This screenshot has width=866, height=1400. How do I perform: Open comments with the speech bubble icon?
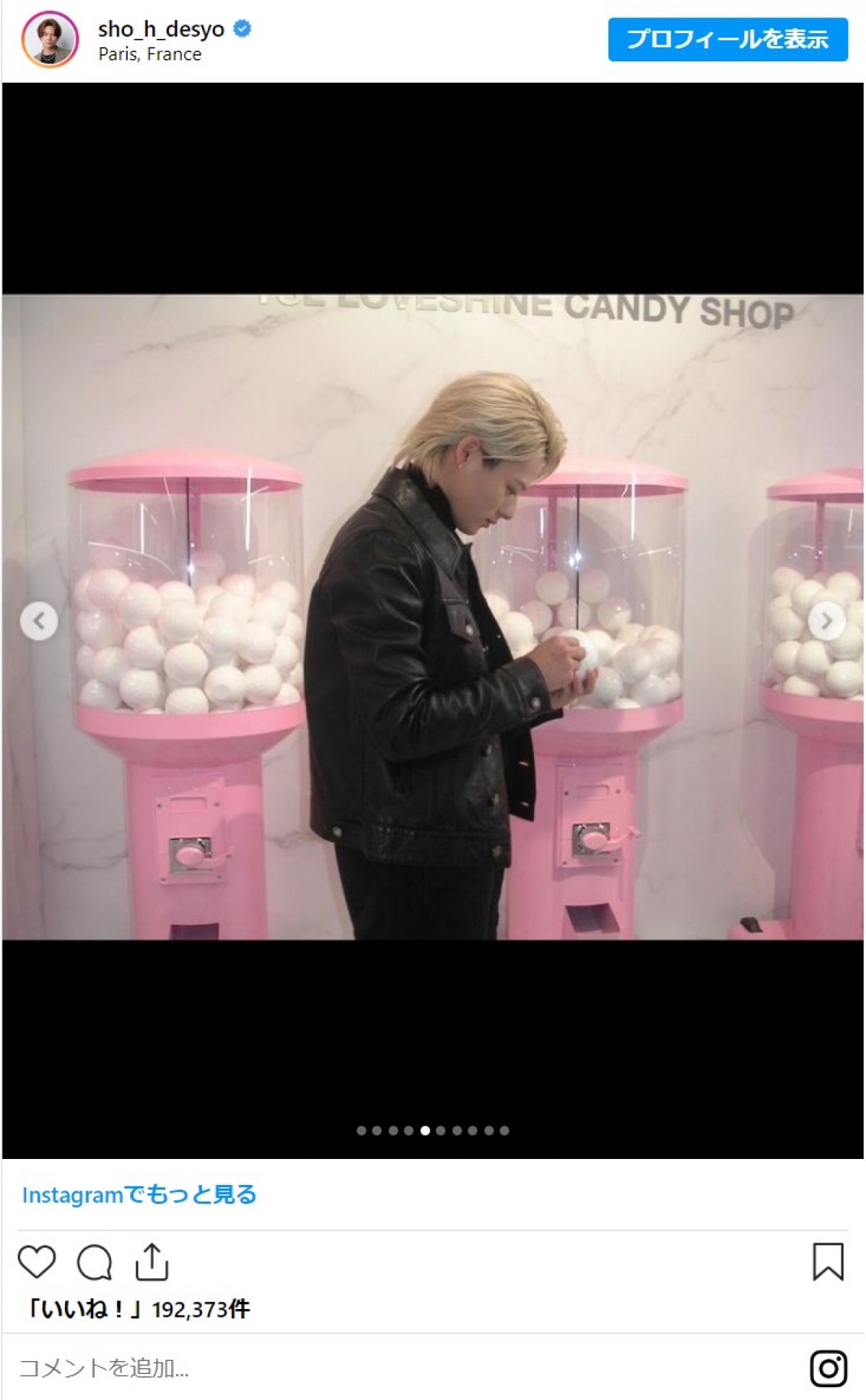pyautogui.click(x=95, y=1261)
